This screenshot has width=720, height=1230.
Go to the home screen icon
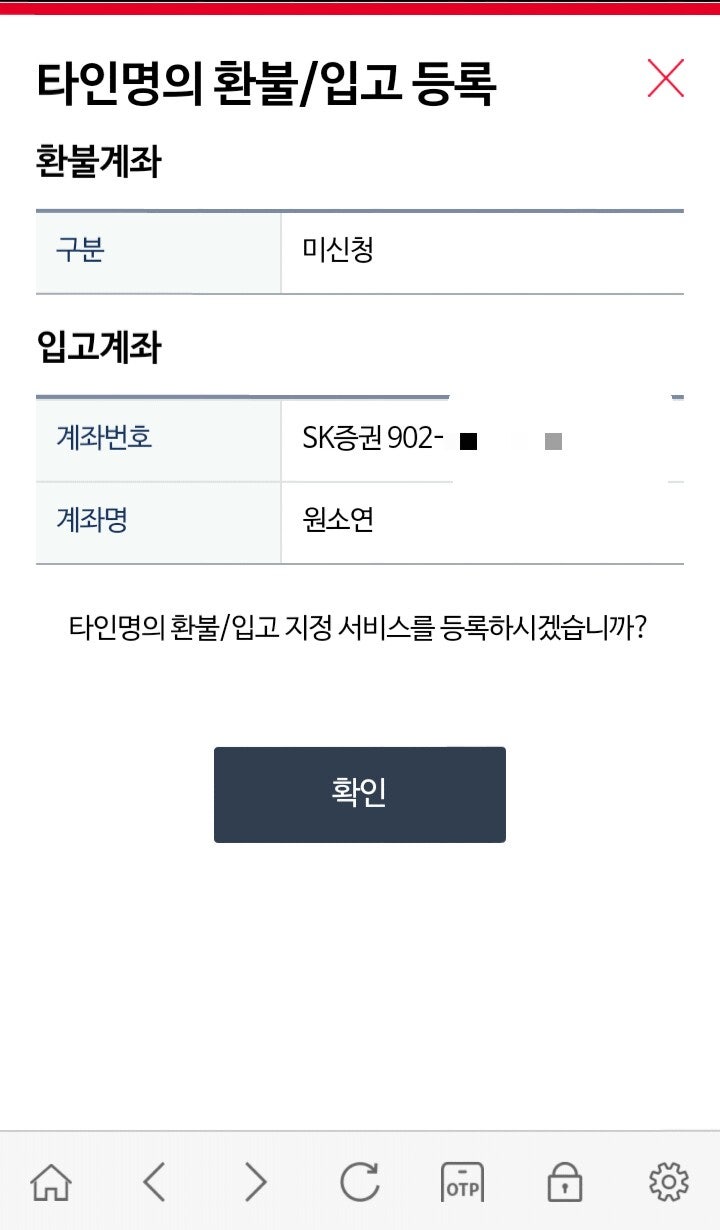click(51, 1183)
